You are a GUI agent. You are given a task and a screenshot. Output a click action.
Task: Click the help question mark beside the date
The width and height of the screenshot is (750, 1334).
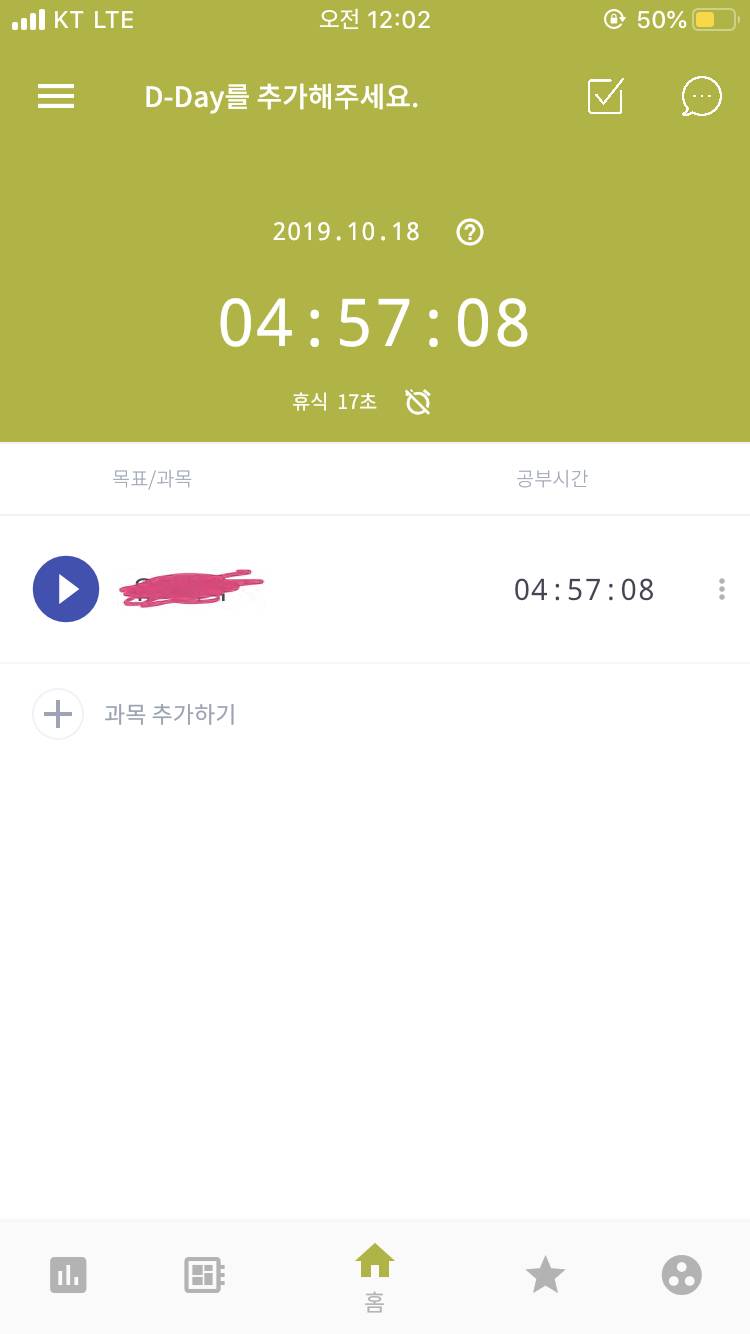pos(469,231)
